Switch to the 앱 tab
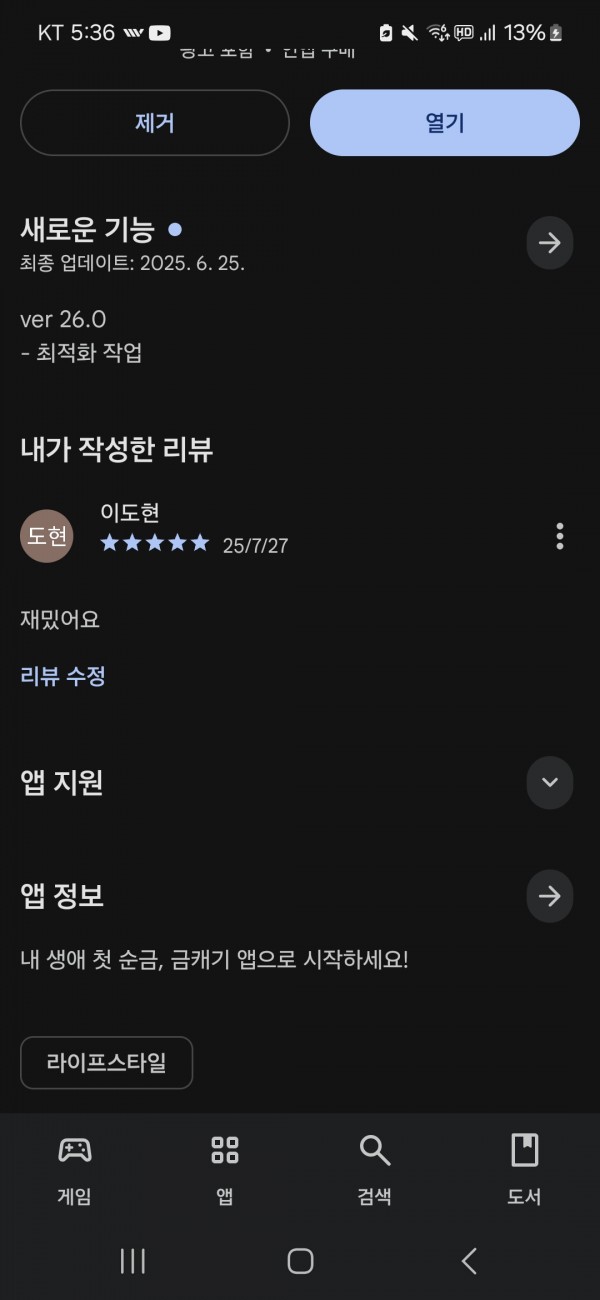Viewport: 600px width, 1300px height. tap(225, 1170)
